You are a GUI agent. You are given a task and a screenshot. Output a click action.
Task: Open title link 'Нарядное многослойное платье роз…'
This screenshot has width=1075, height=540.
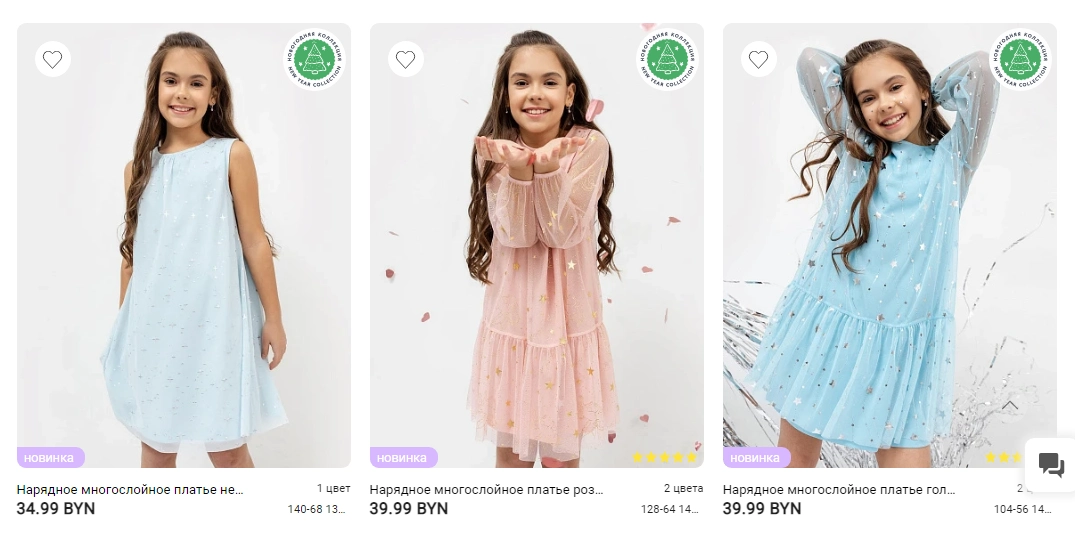tap(487, 490)
